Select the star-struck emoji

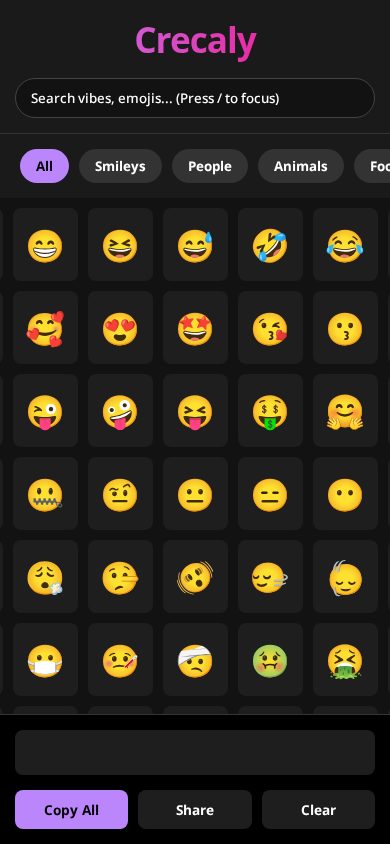coord(195,328)
